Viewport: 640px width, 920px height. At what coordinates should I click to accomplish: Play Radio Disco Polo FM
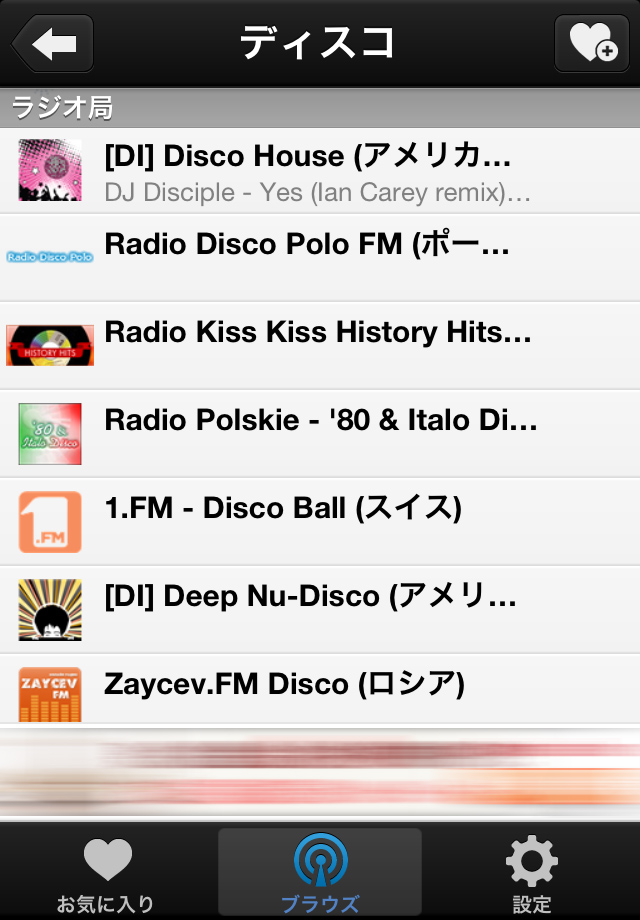[320, 257]
